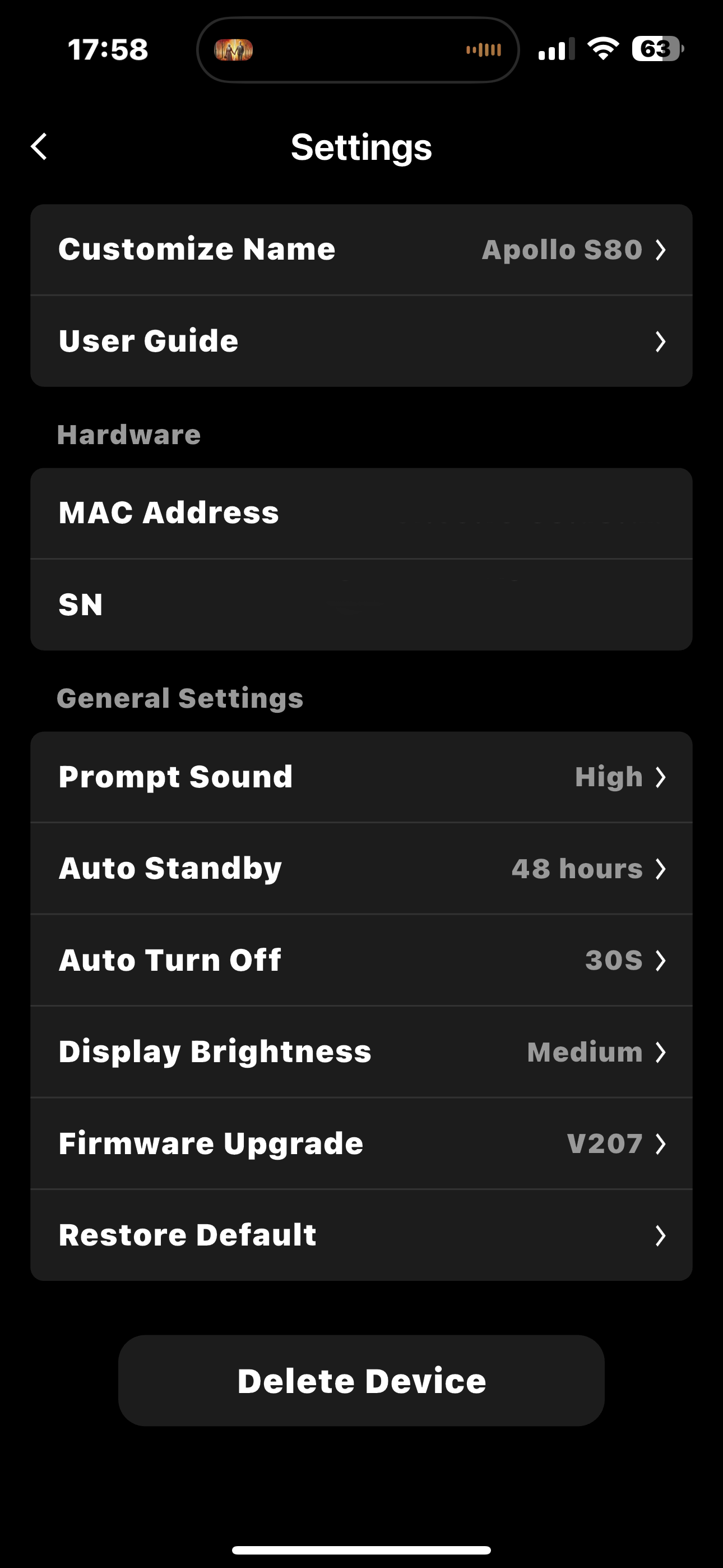Image resolution: width=723 pixels, height=1568 pixels.
Task: Open Customize Name for Apollo S80
Action: [x=361, y=250]
